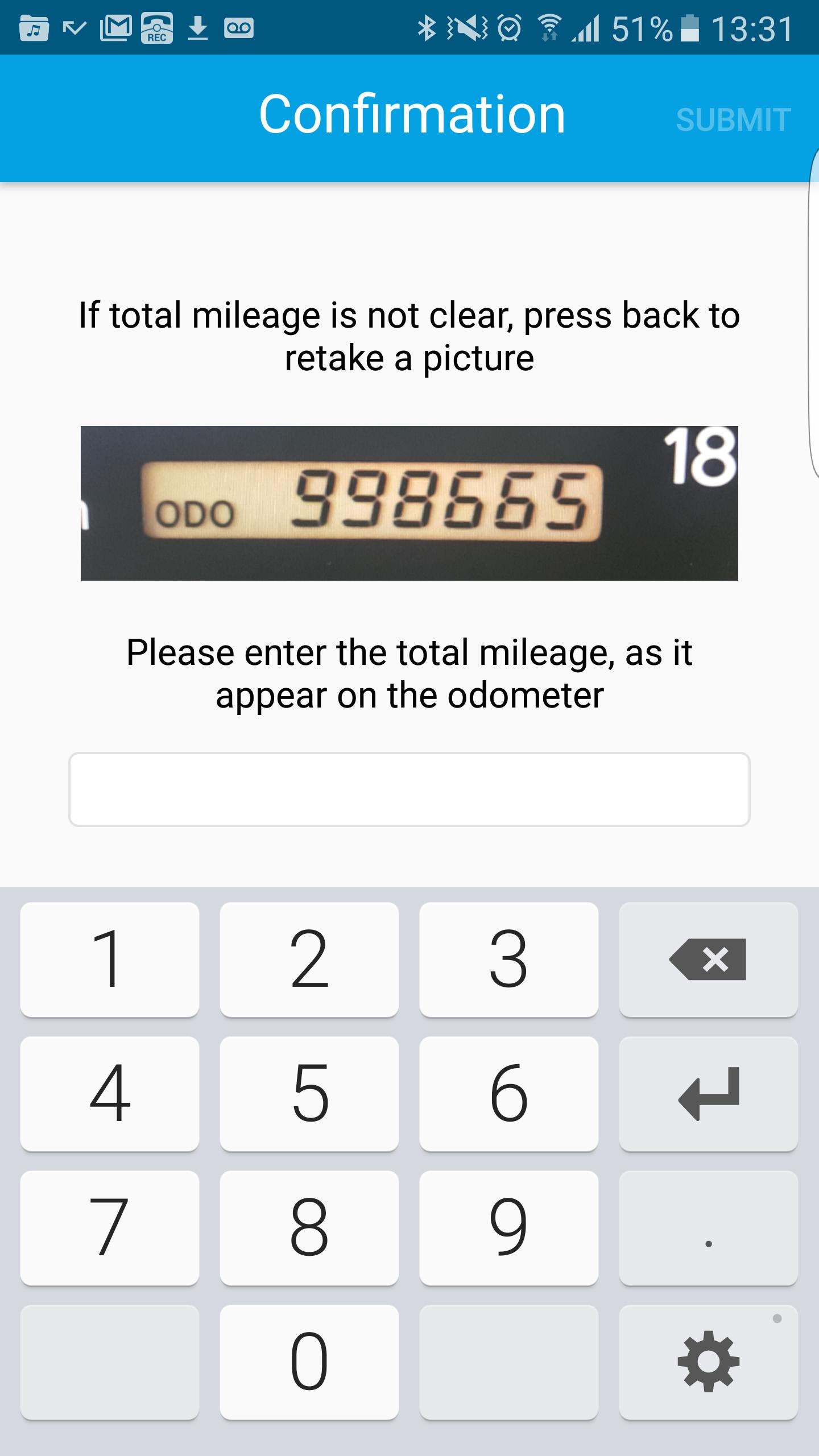The height and width of the screenshot is (1456, 819).
Task: Select the 2 key
Action: click(x=309, y=959)
